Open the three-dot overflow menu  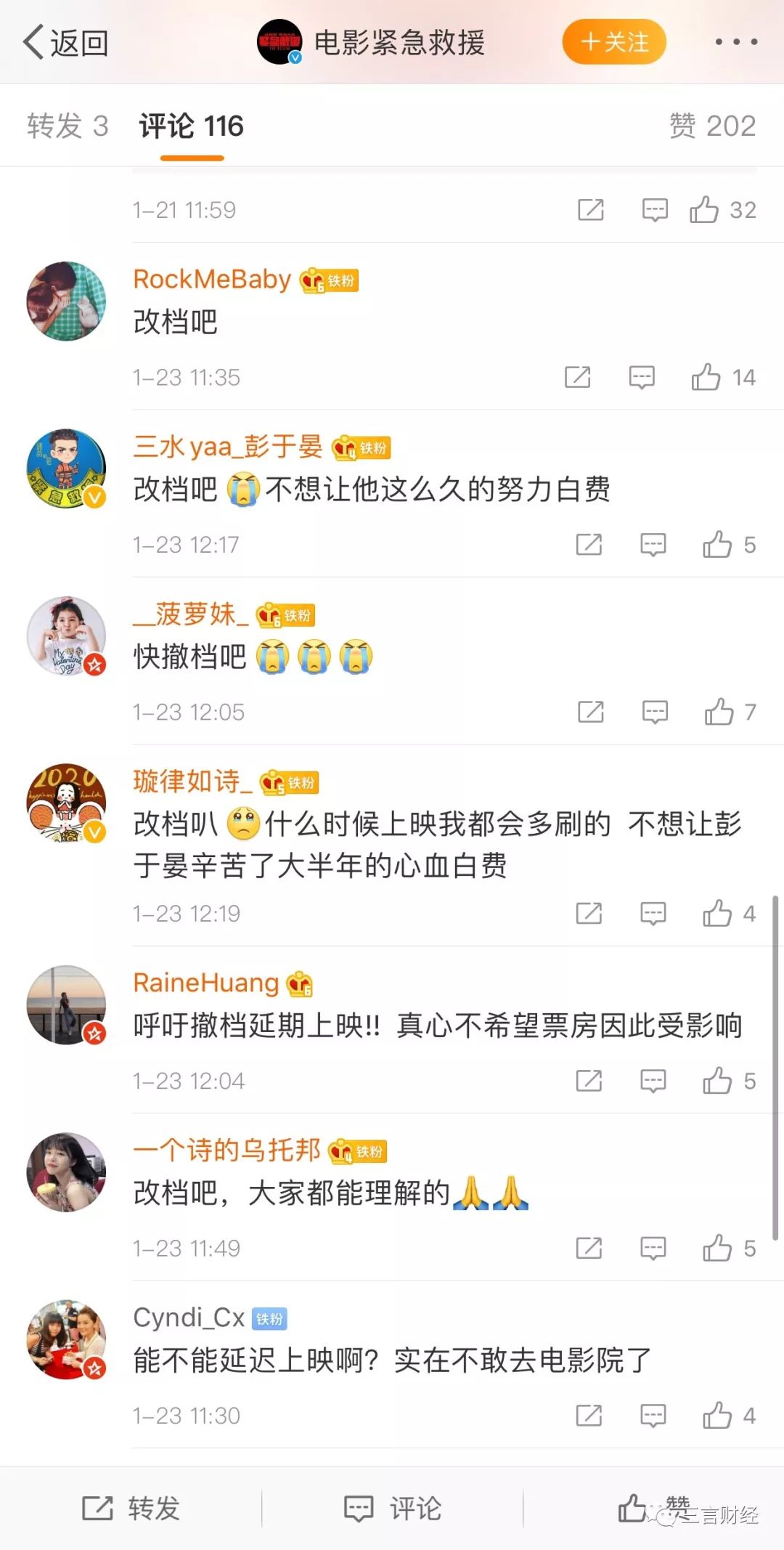(735, 42)
